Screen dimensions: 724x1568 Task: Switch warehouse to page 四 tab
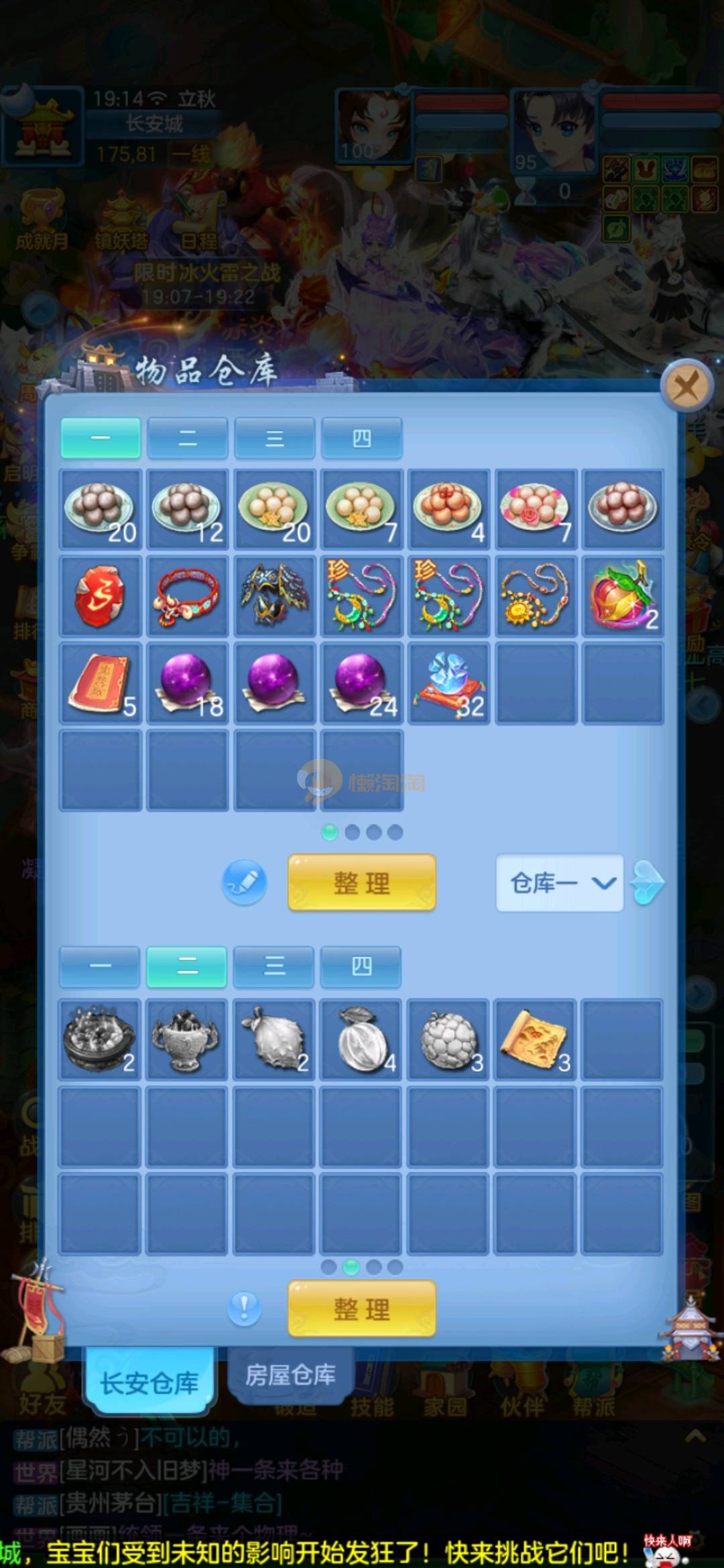pos(362,438)
